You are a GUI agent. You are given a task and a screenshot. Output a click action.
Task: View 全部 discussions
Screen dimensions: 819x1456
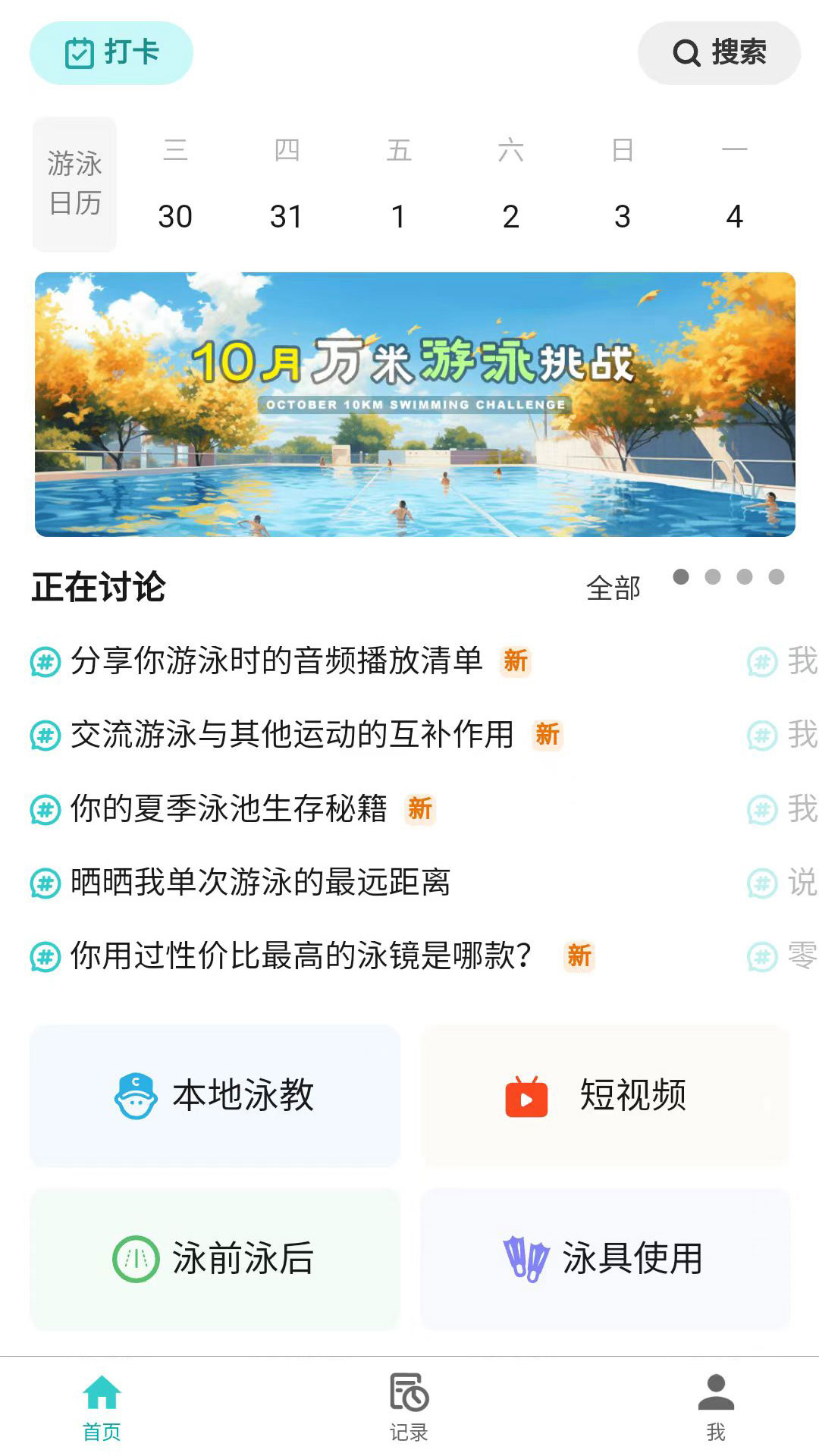613,588
